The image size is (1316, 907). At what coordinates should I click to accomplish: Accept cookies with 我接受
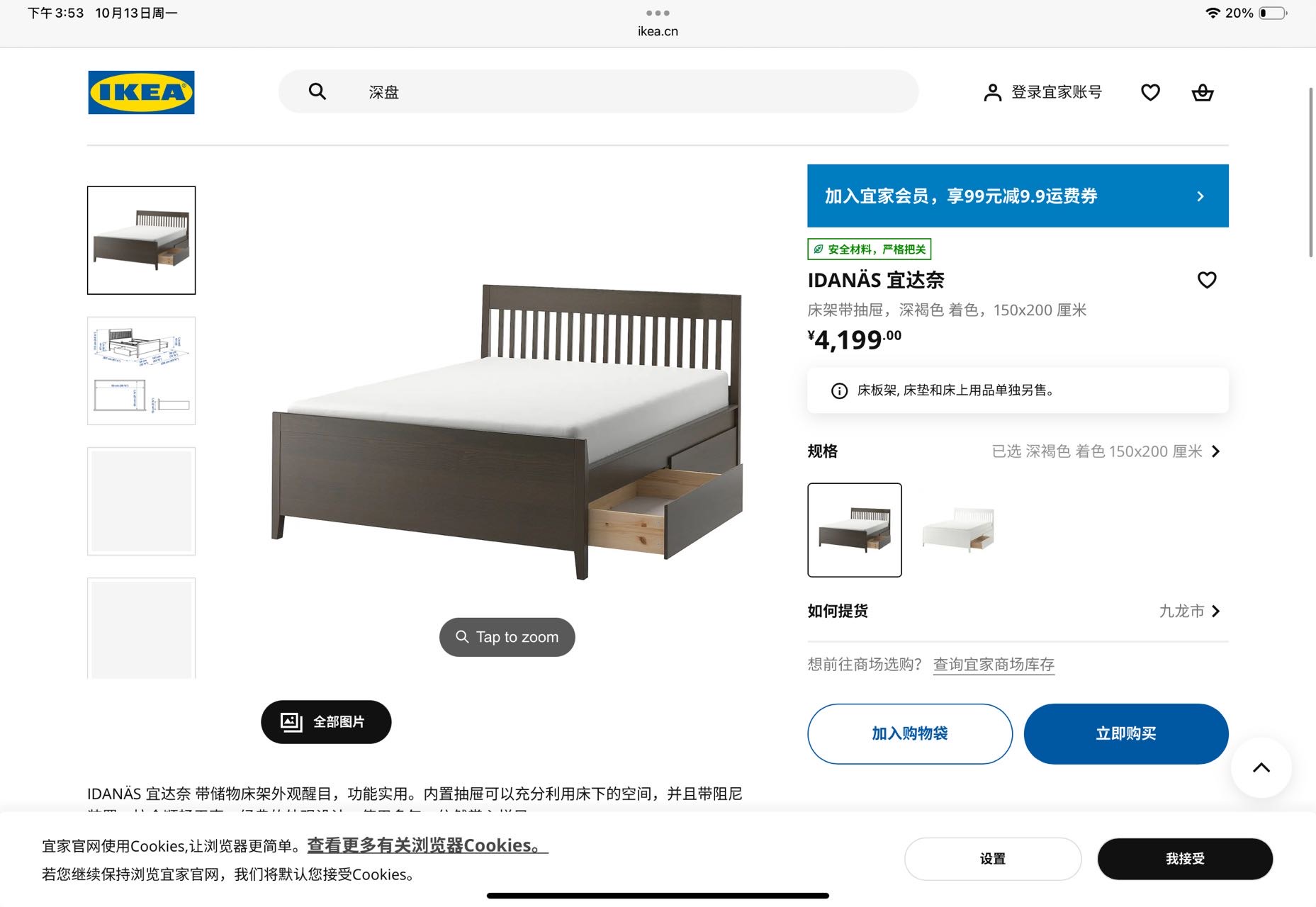1184,859
